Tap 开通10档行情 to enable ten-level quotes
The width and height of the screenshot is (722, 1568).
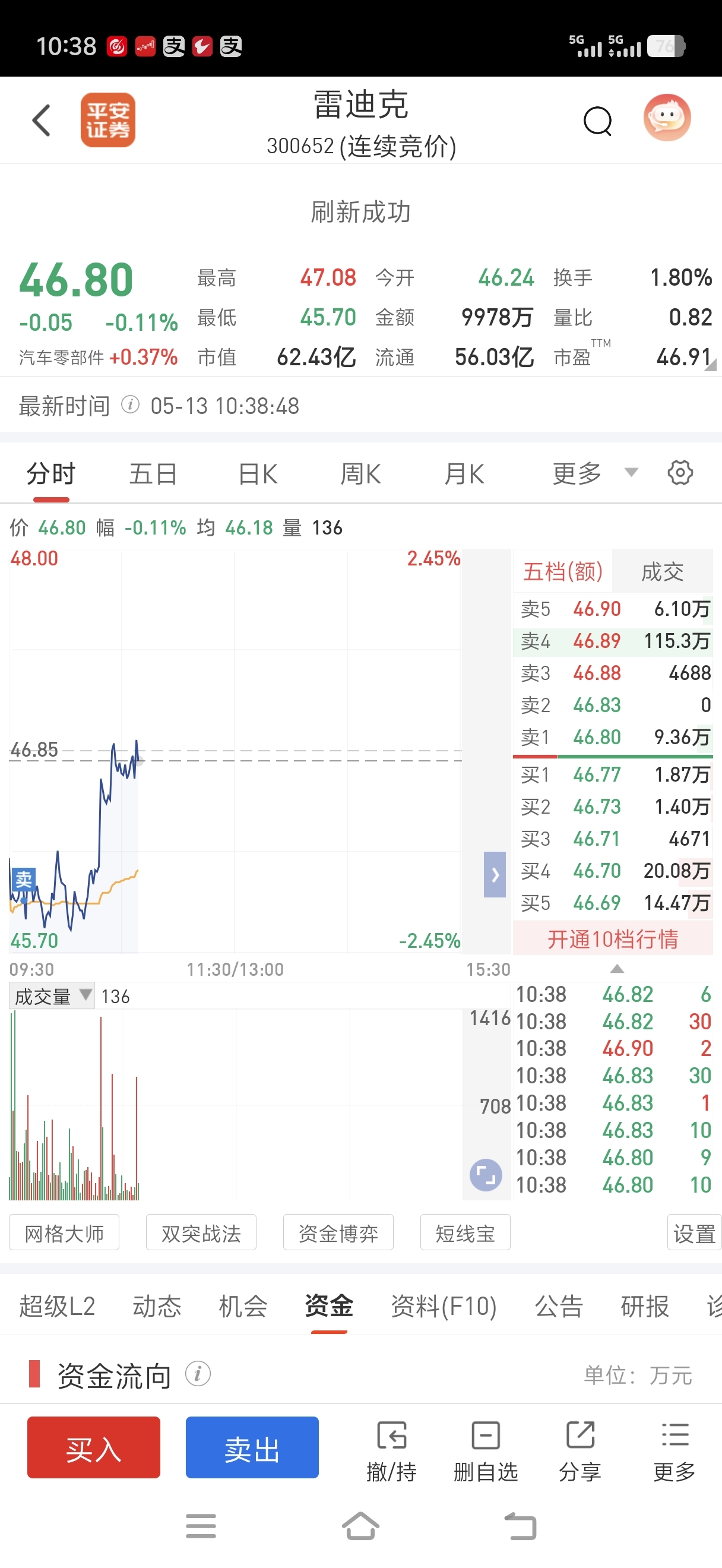[x=613, y=938]
